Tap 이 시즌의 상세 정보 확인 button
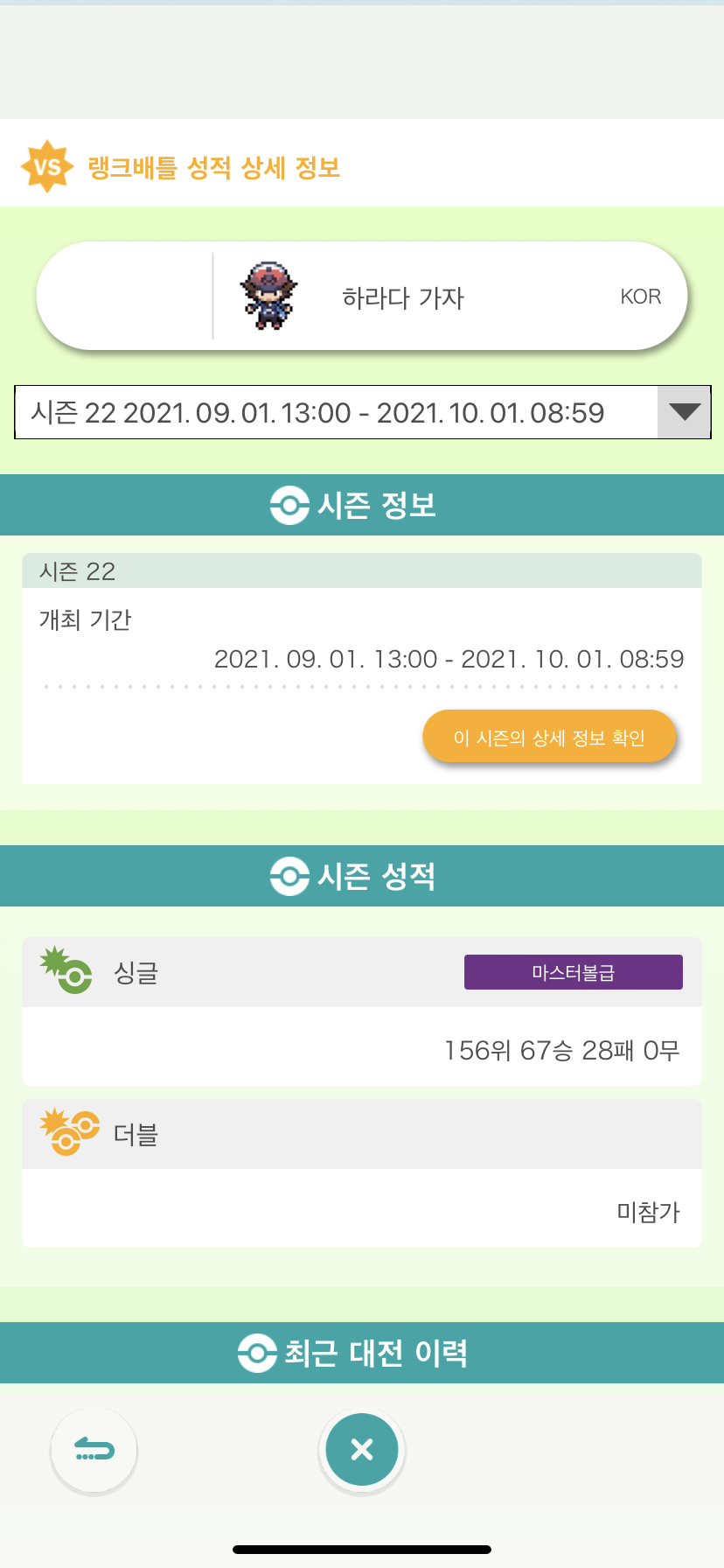724x1568 pixels. pos(549,737)
